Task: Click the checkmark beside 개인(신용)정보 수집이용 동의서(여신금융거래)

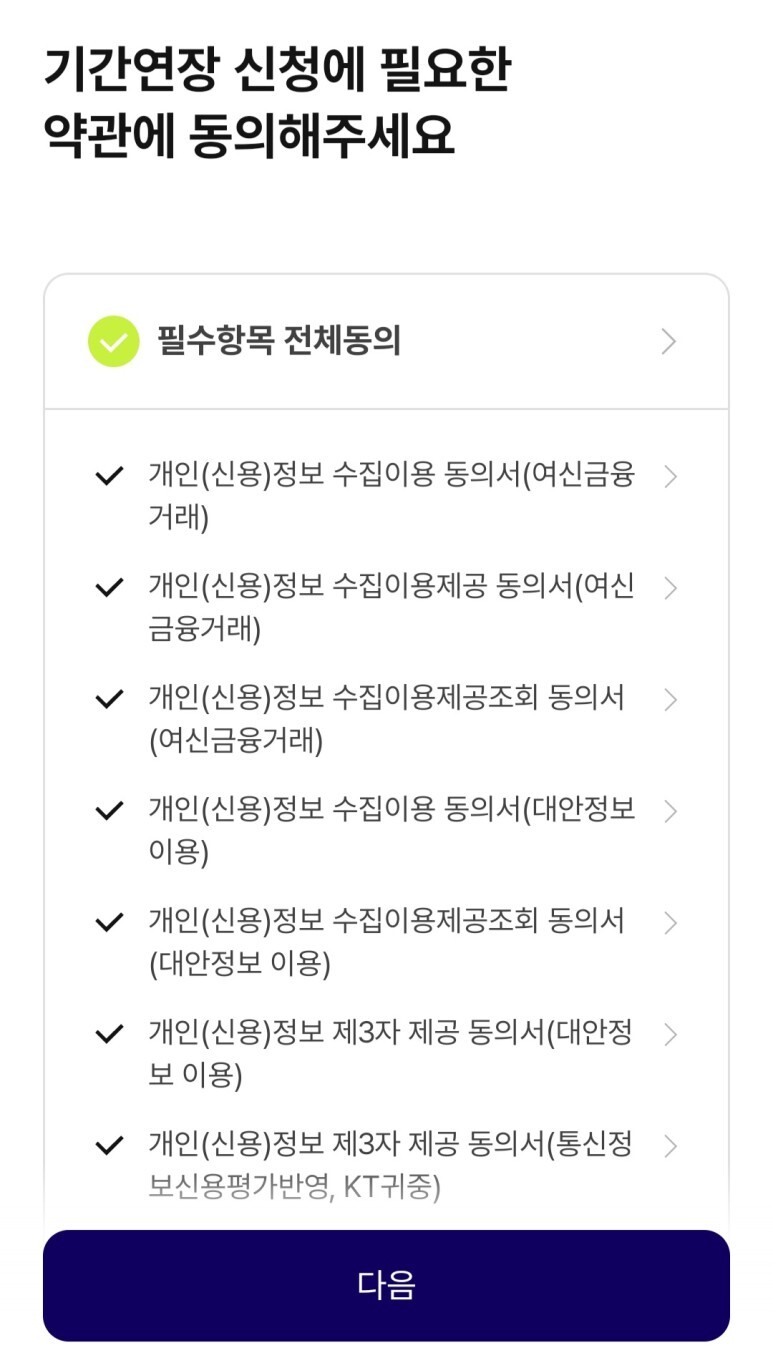Action: click(x=109, y=477)
